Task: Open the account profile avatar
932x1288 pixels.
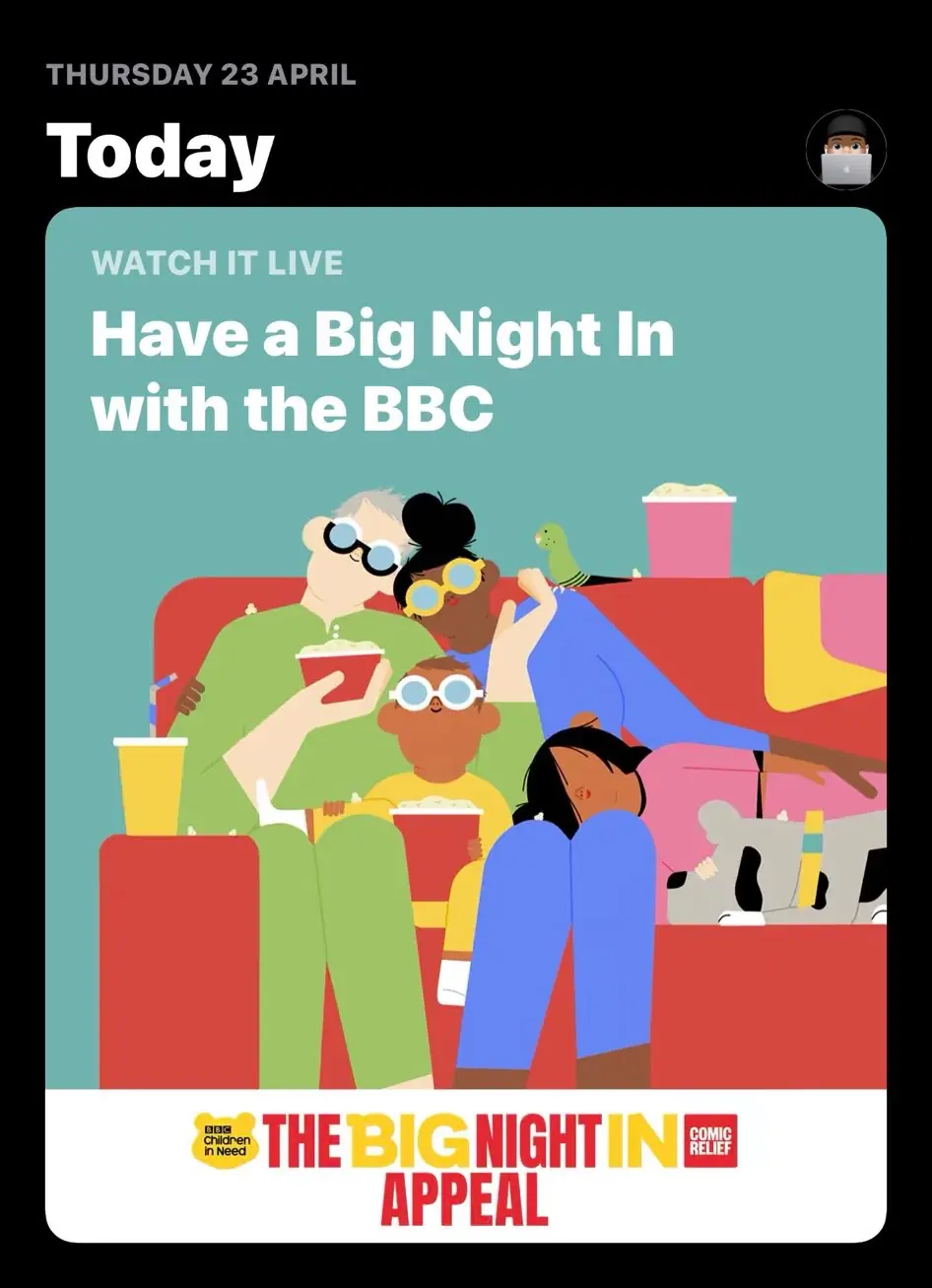Action: tap(845, 151)
